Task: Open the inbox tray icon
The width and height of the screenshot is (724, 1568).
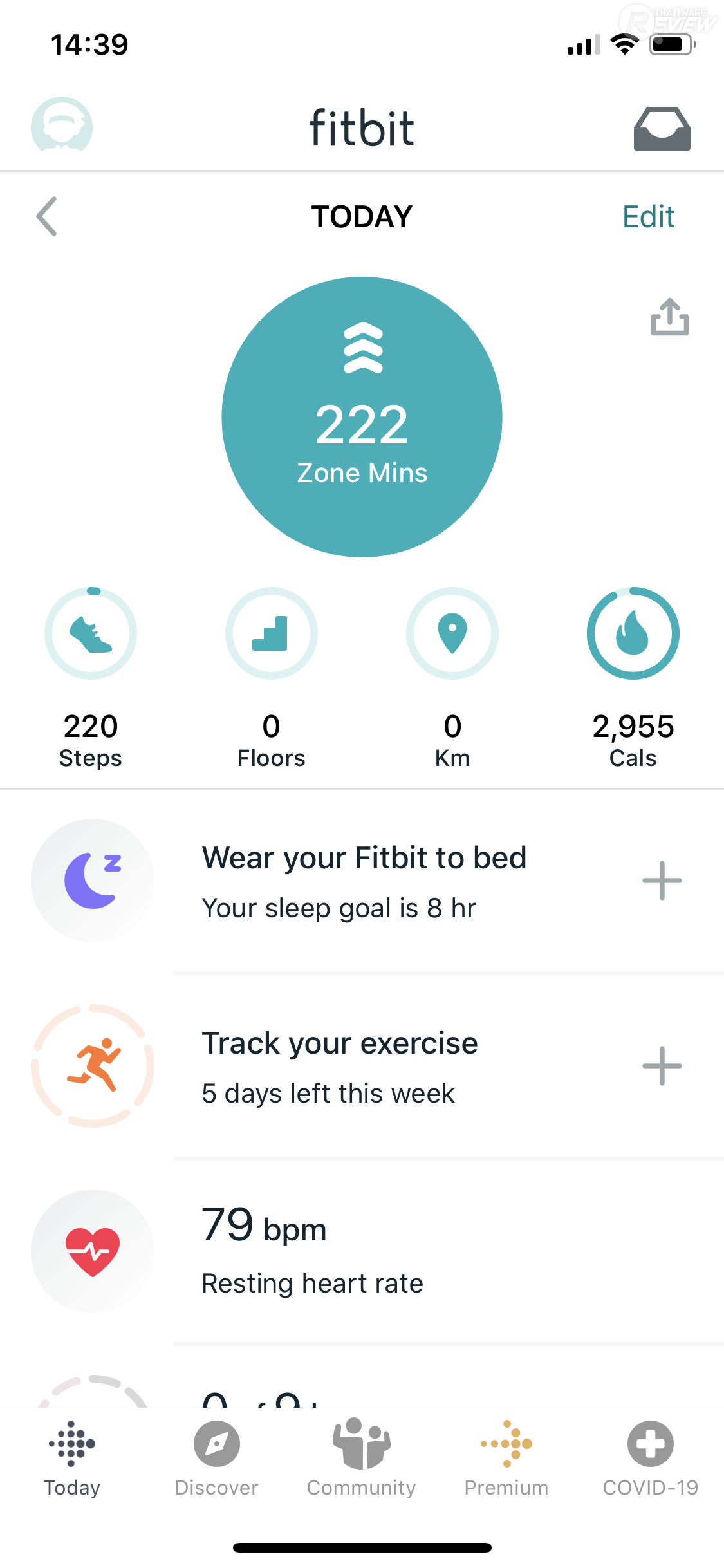Action: pos(662,129)
